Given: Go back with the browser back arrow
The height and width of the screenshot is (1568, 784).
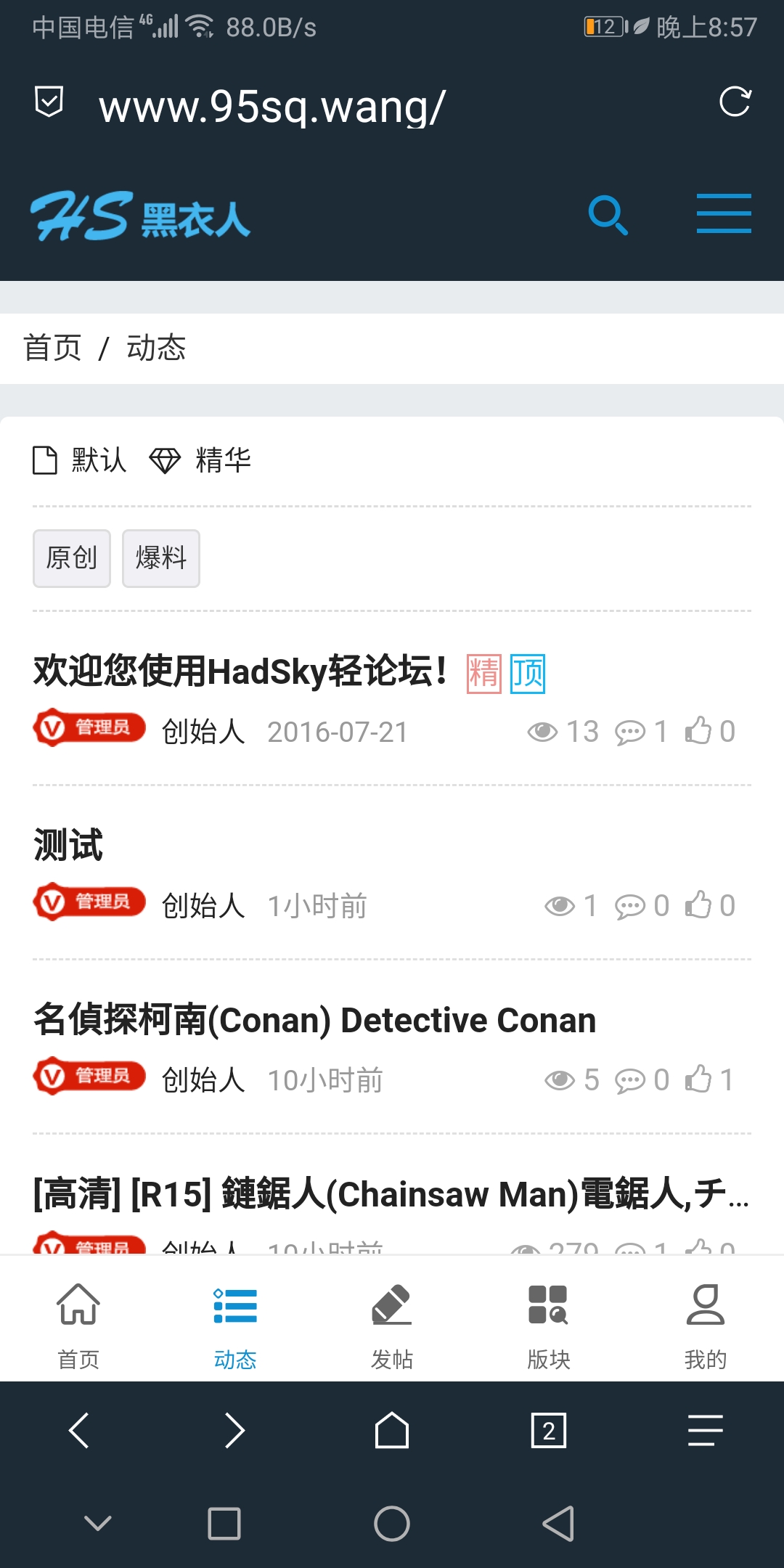Looking at the screenshot, I should (x=78, y=1431).
